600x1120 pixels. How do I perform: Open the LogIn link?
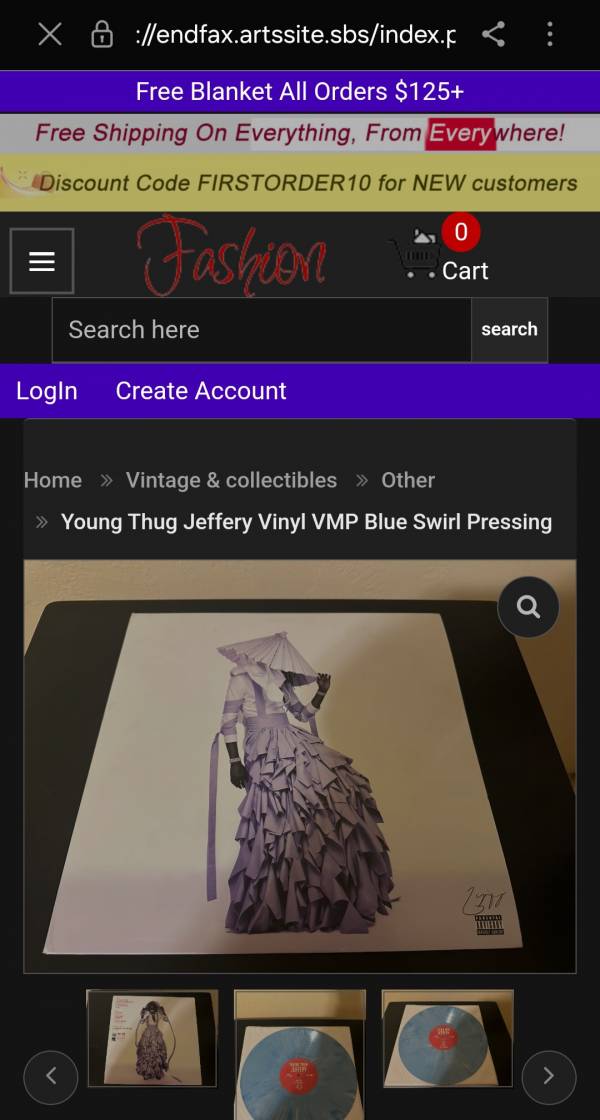click(47, 391)
